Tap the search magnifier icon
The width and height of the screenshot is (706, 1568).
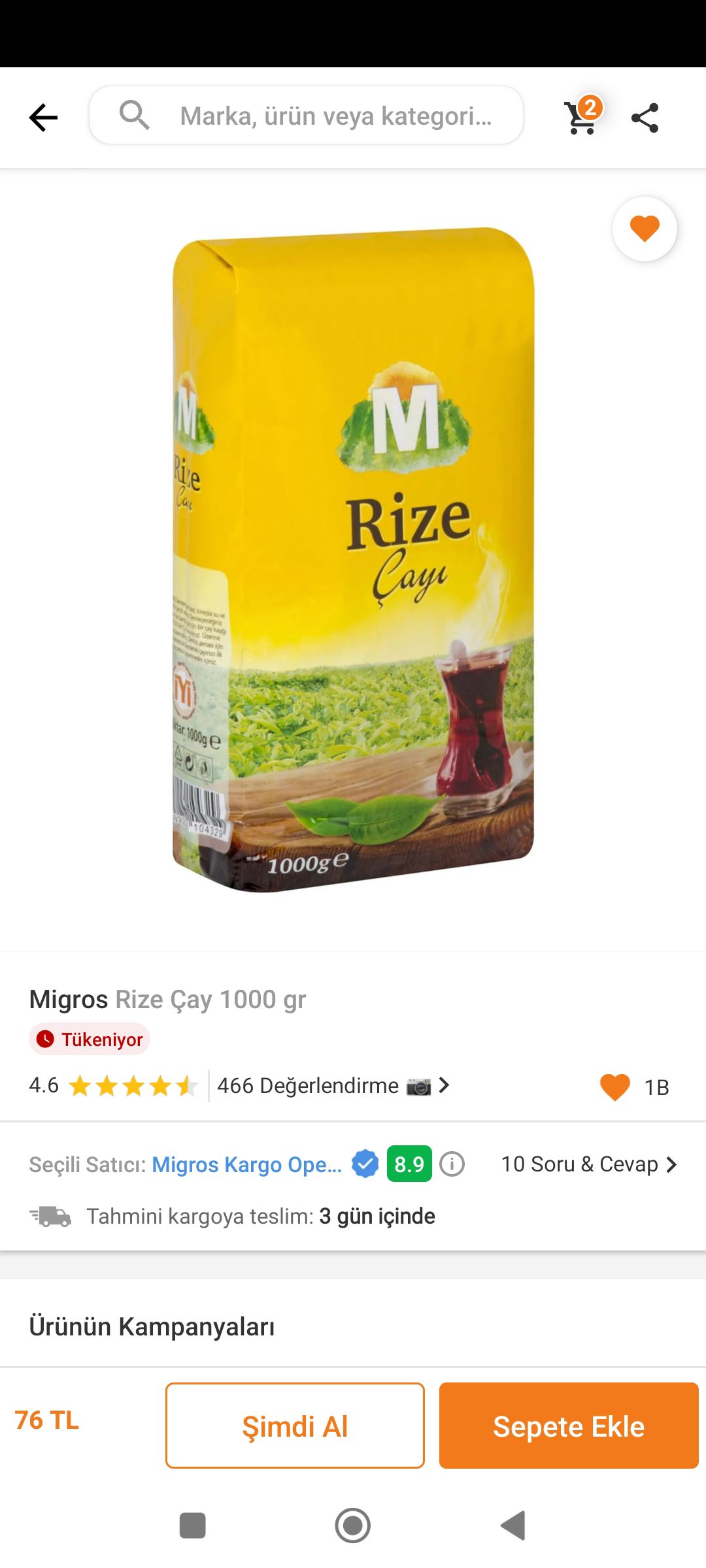point(134,115)
